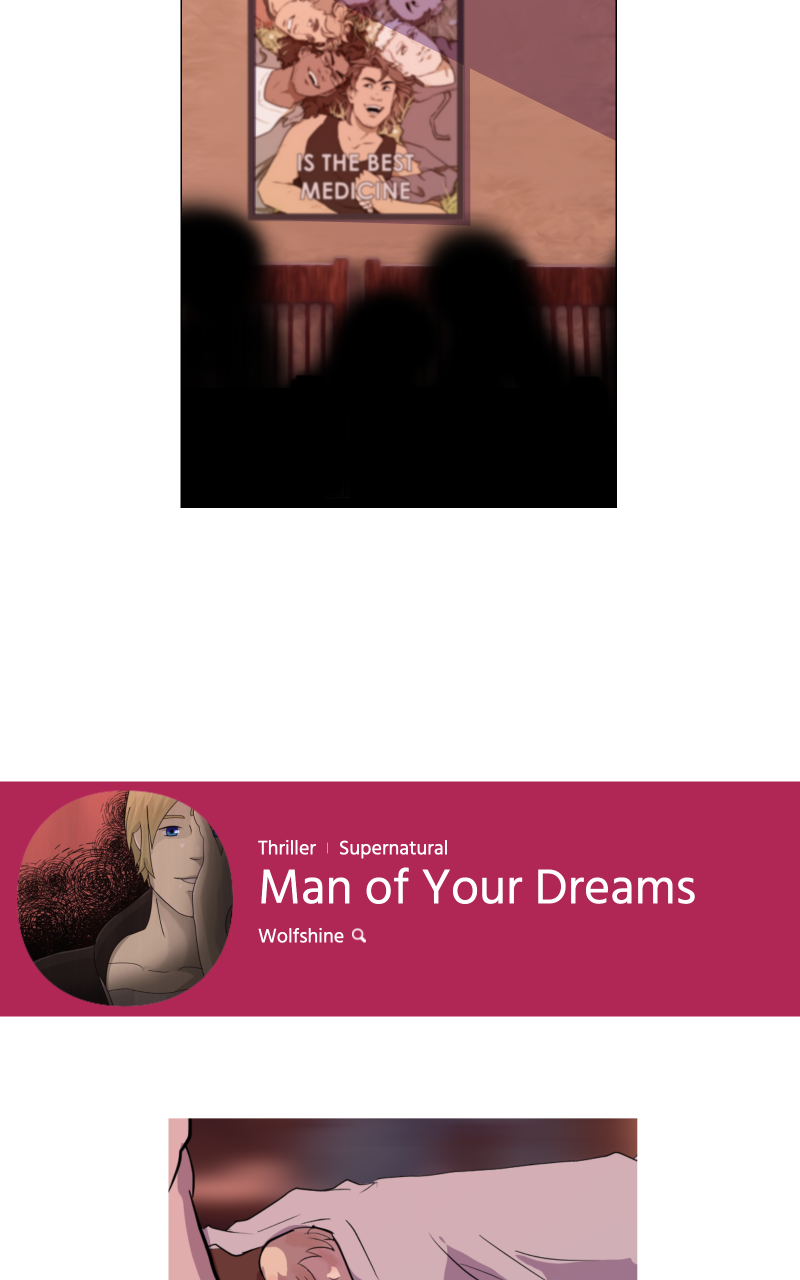800x1280 pixels.
Task: Open the Man of Your Dreams banner
Action: pos(400,898)
